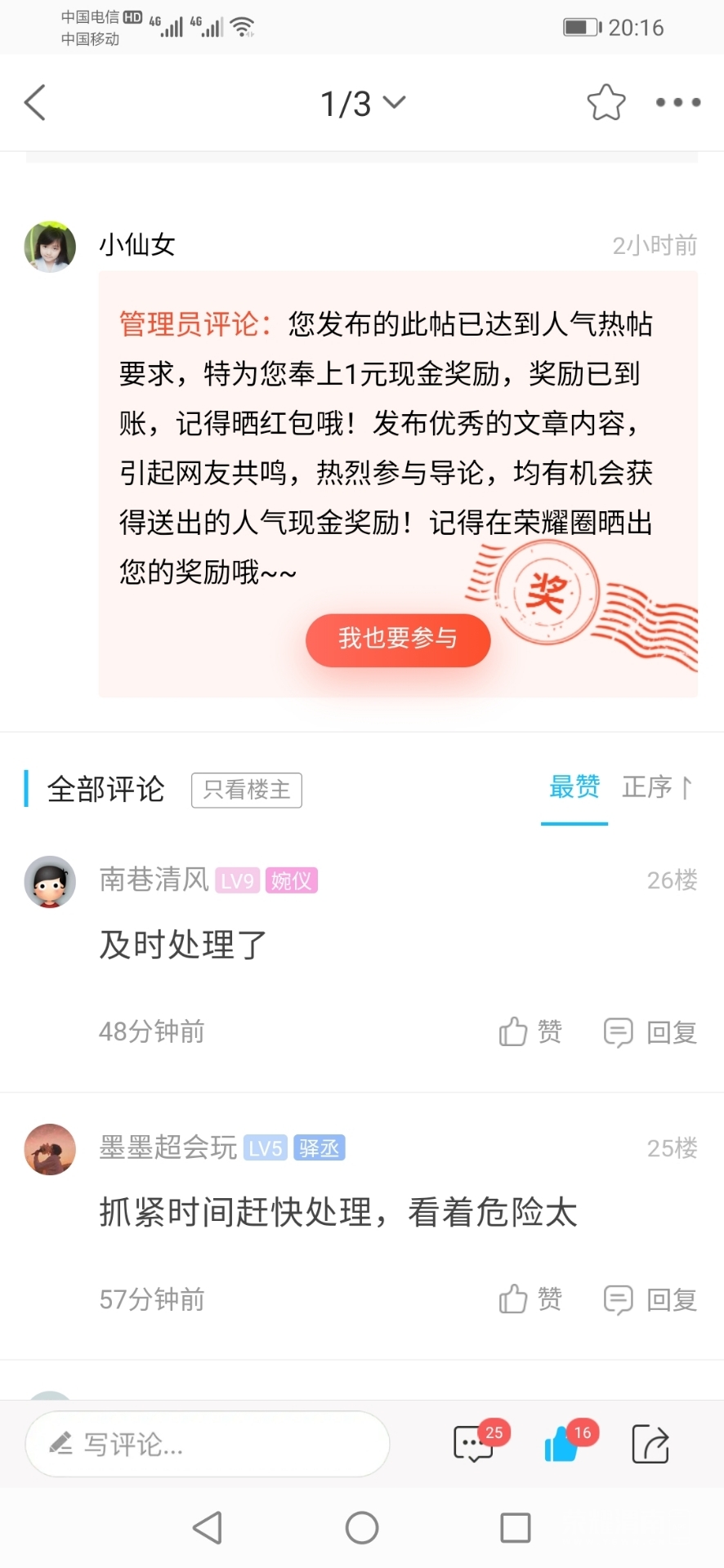Expand the 1/3 page selector
Image resolution: width=724 pixels, height=1568 pixels.
(x=362, y=104)
